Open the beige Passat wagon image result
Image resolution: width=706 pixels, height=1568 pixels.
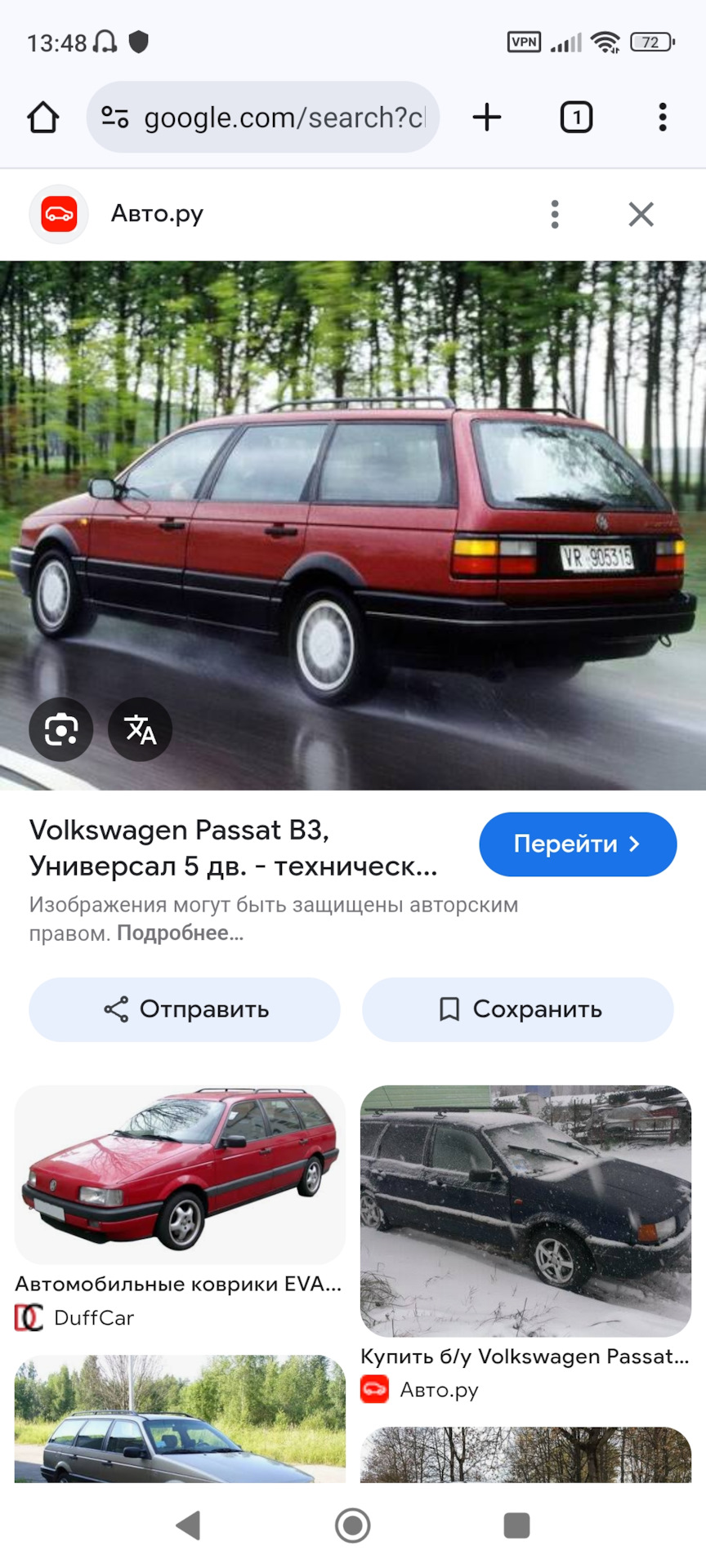click(x=180, y=1421)
